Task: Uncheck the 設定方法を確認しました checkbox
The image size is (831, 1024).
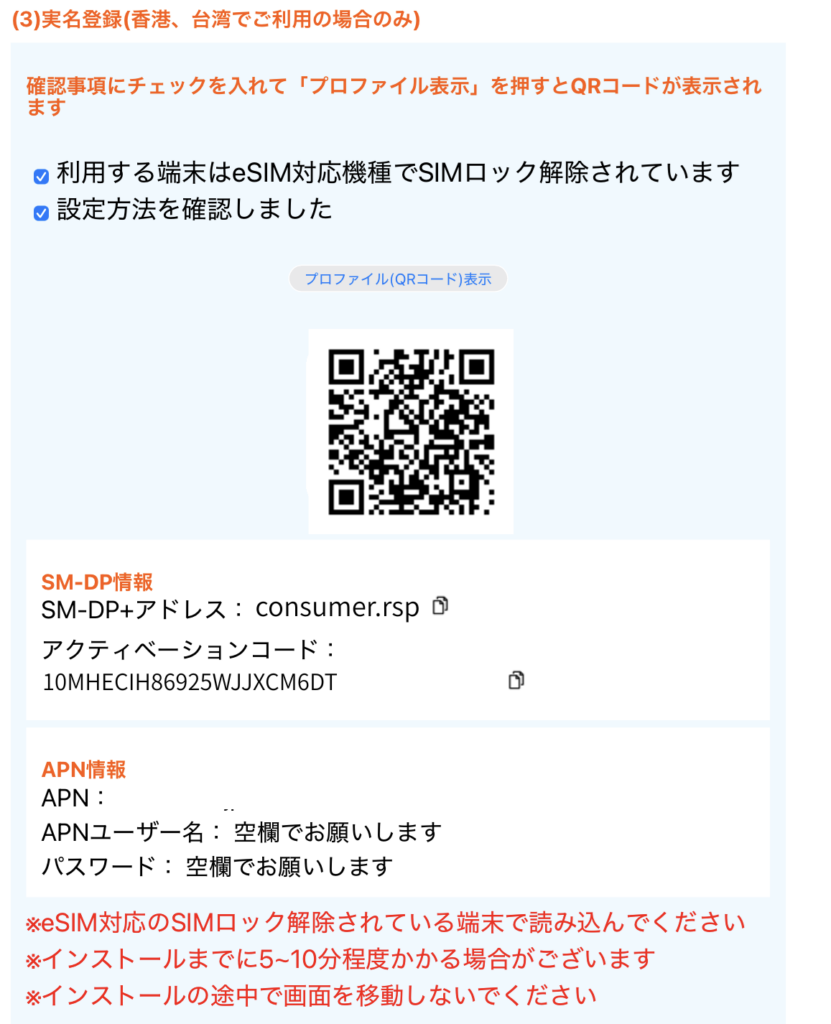Action: pyautogui.click(x=41, y=212)
